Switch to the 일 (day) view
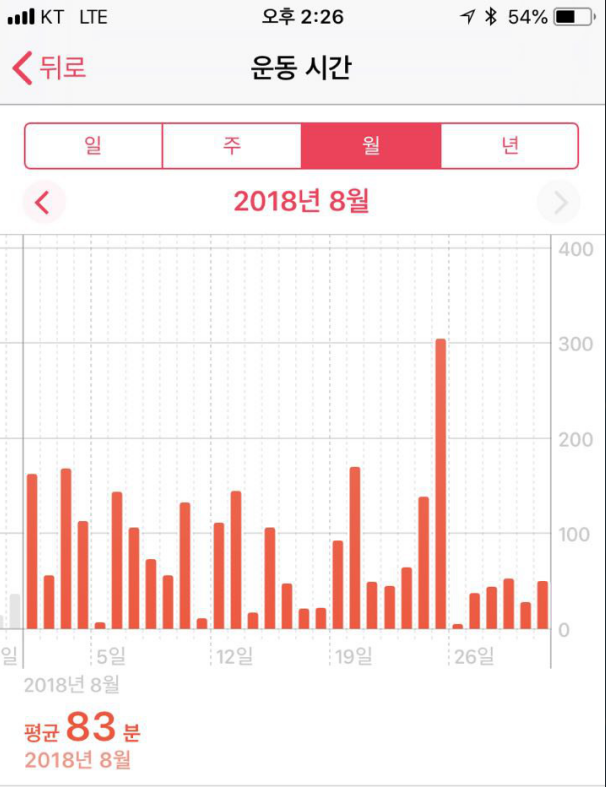This screenshot has width=606, height=787. (93, 146)
